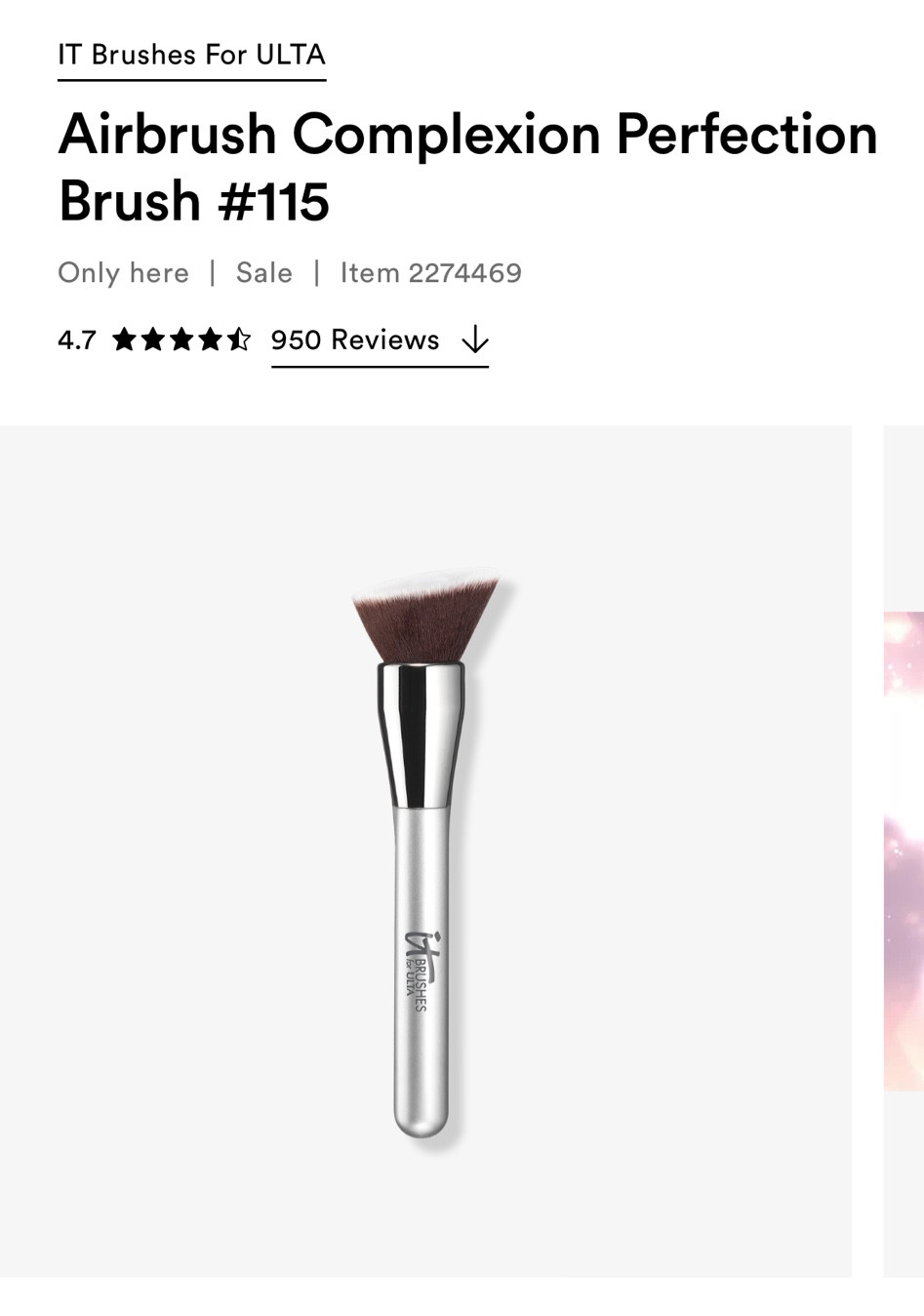The height and width of the screenshot is (1316, 924).
Task: Open the IT Brushes For ULTA brand page
Action: [x=191, y=55]
